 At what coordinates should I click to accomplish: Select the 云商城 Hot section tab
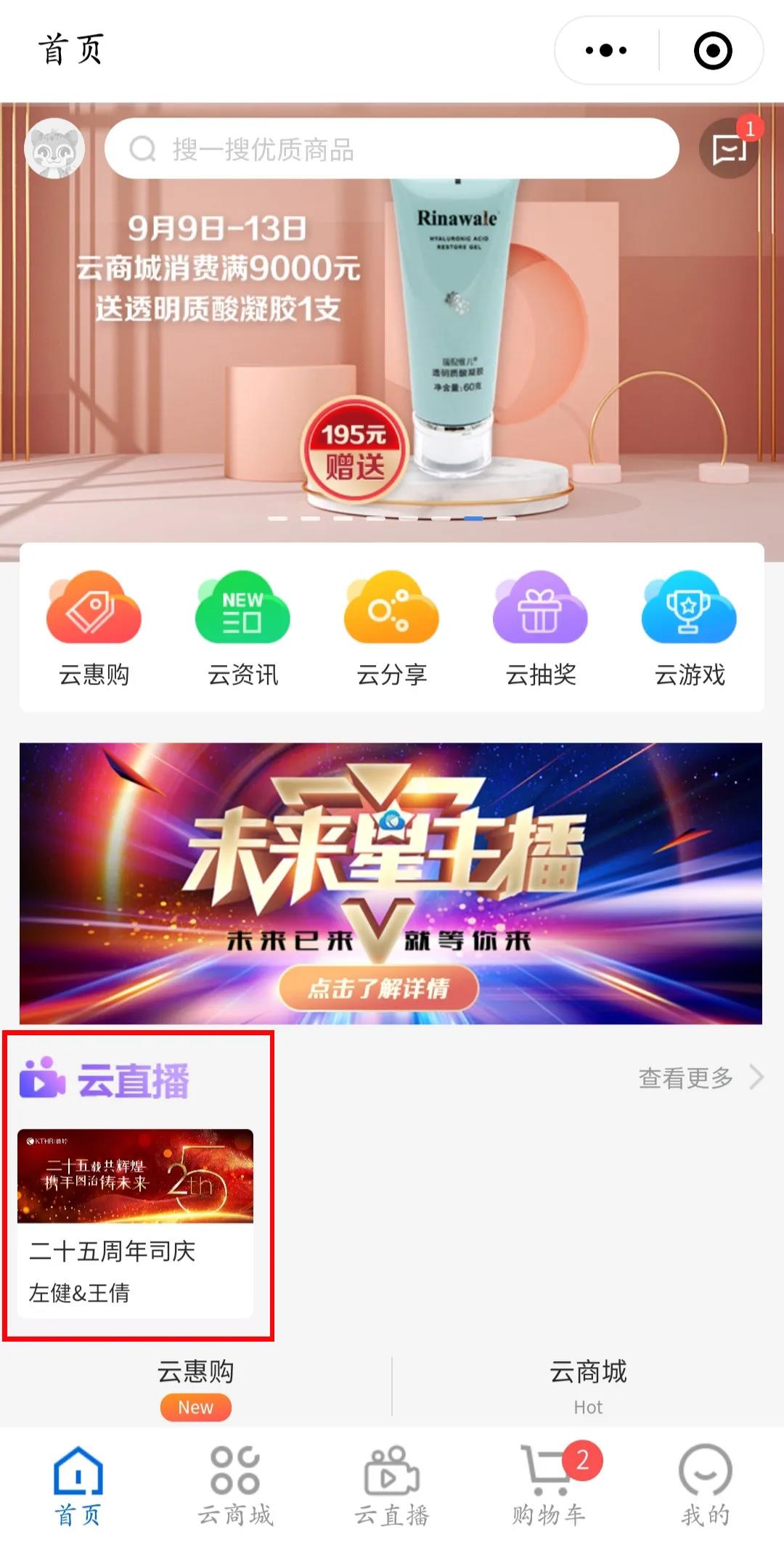pos(588,1387)
